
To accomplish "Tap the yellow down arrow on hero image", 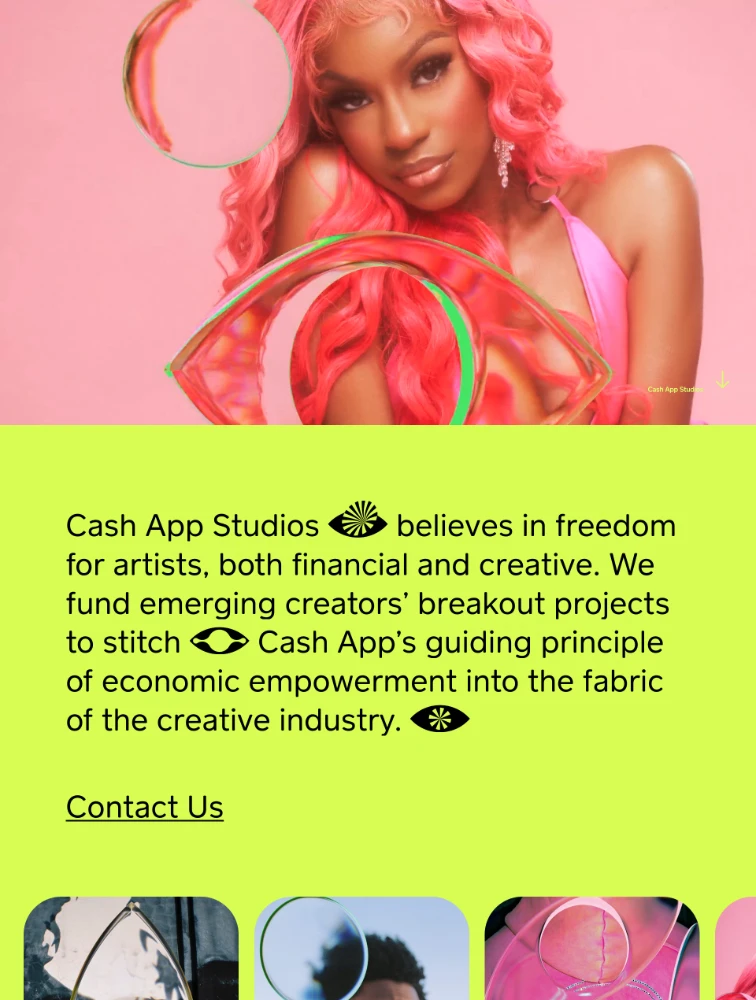I will 722,381.
